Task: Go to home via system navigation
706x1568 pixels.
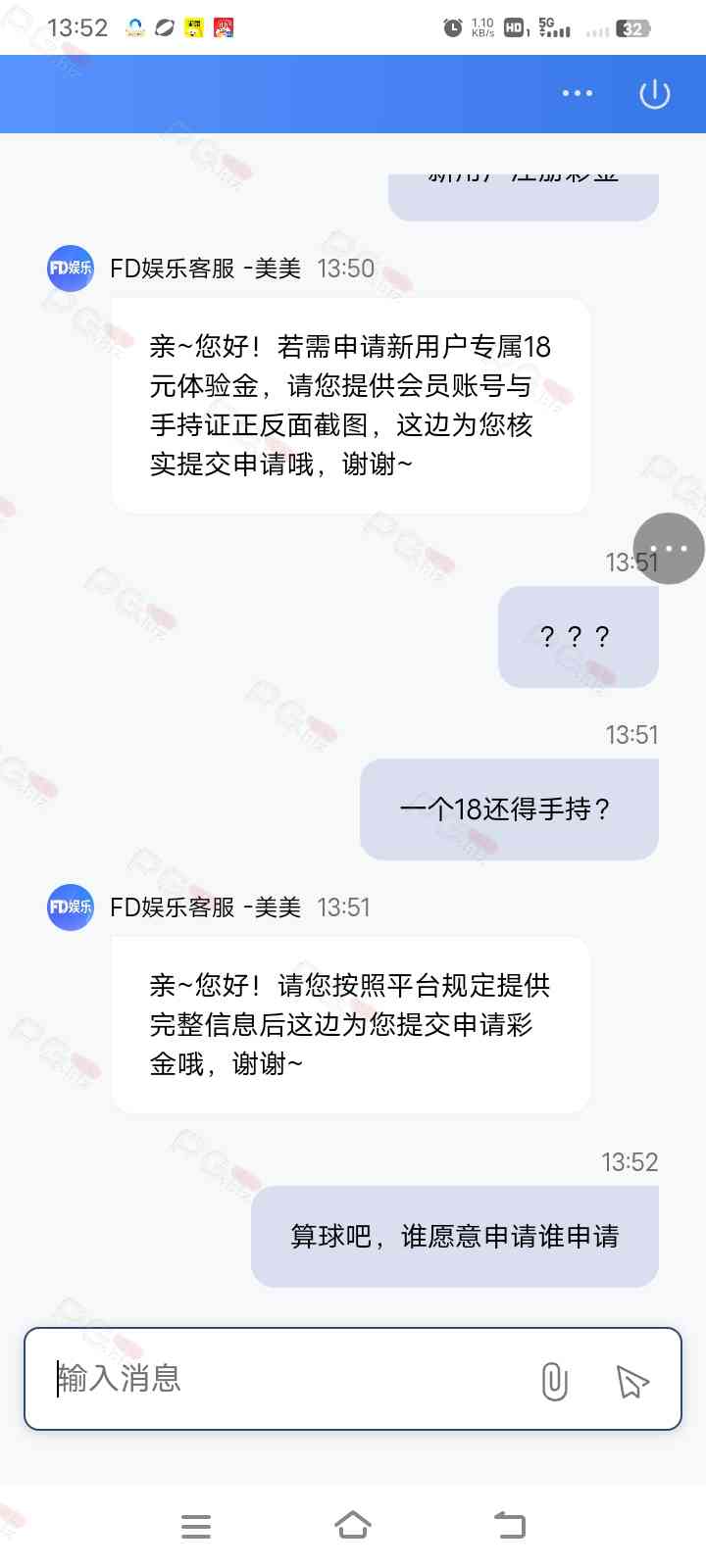Action: pos(353,1525)
